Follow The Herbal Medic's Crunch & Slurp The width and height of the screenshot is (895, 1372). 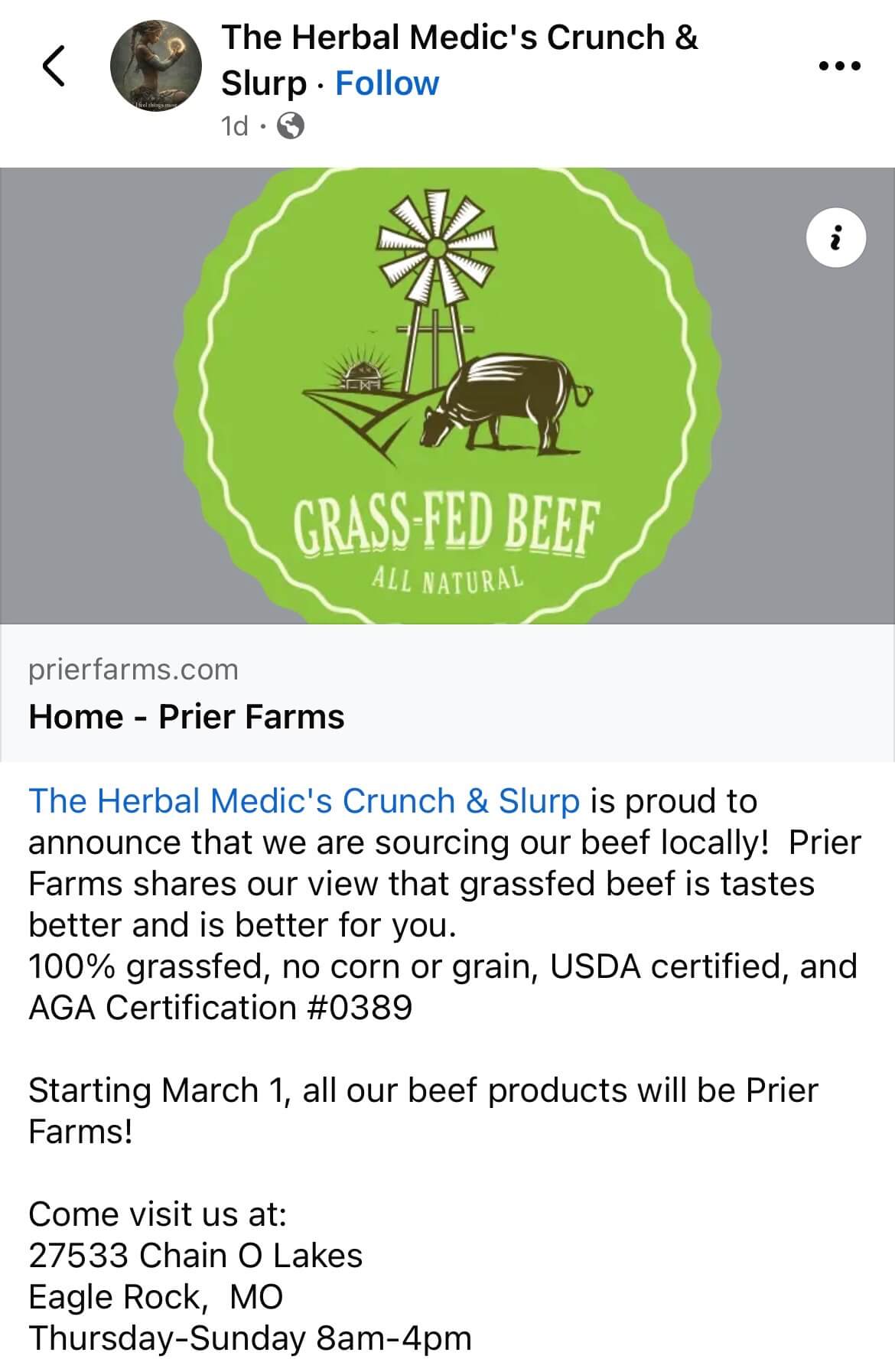[387, 83]
